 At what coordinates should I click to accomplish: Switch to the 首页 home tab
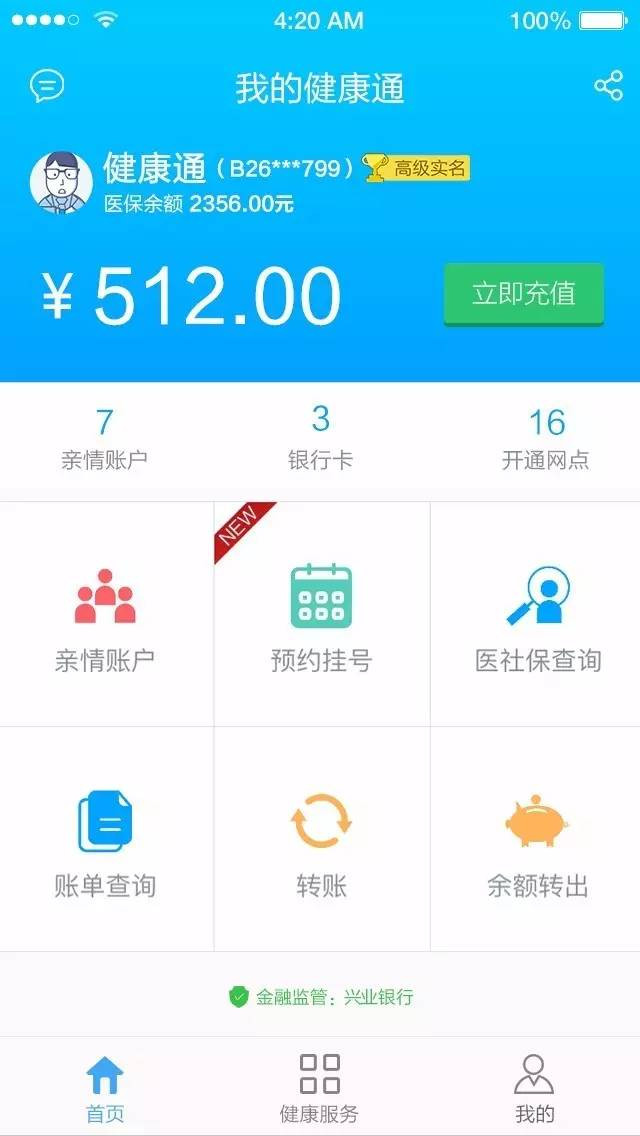105,1088
